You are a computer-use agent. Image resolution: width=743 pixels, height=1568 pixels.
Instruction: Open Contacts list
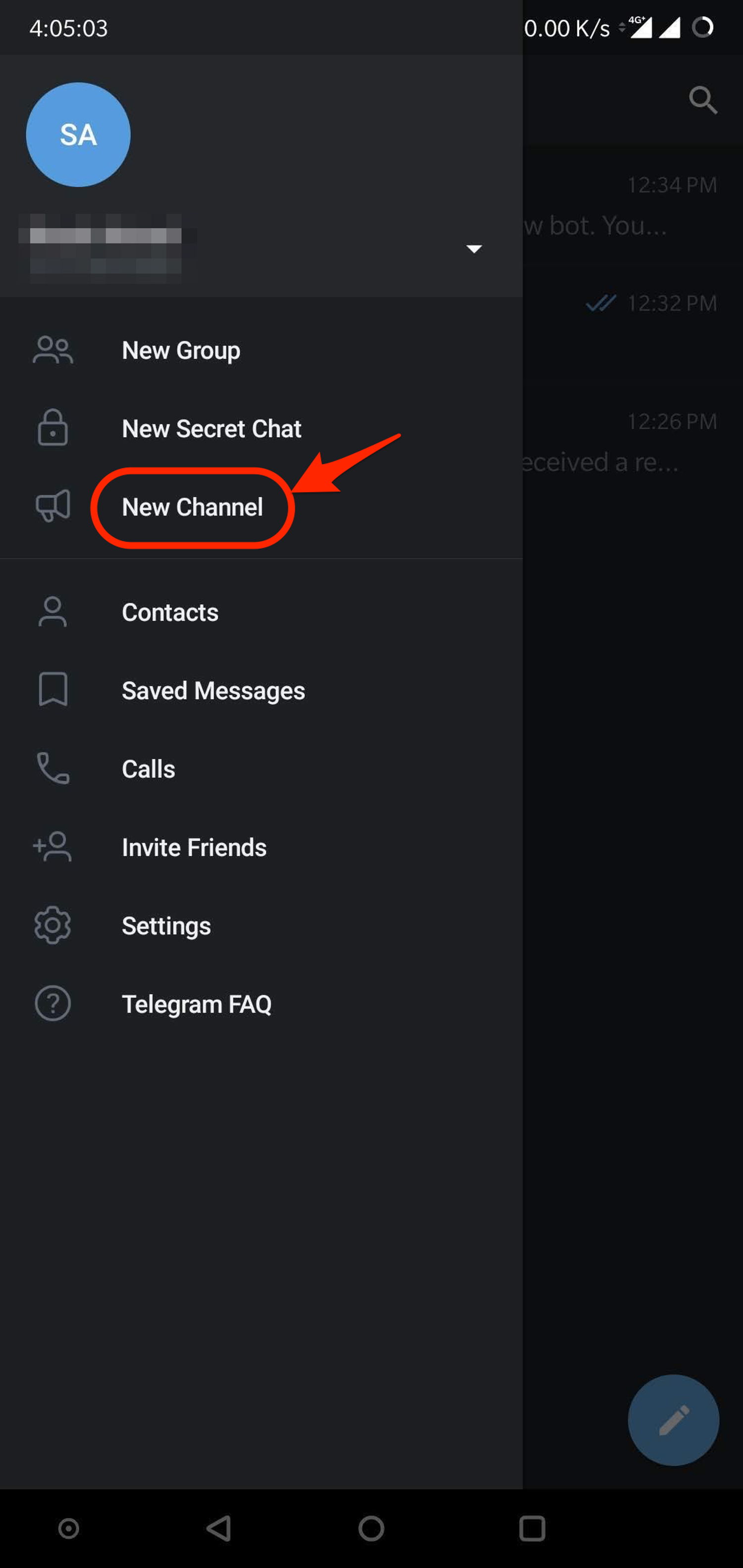(170, 612)
